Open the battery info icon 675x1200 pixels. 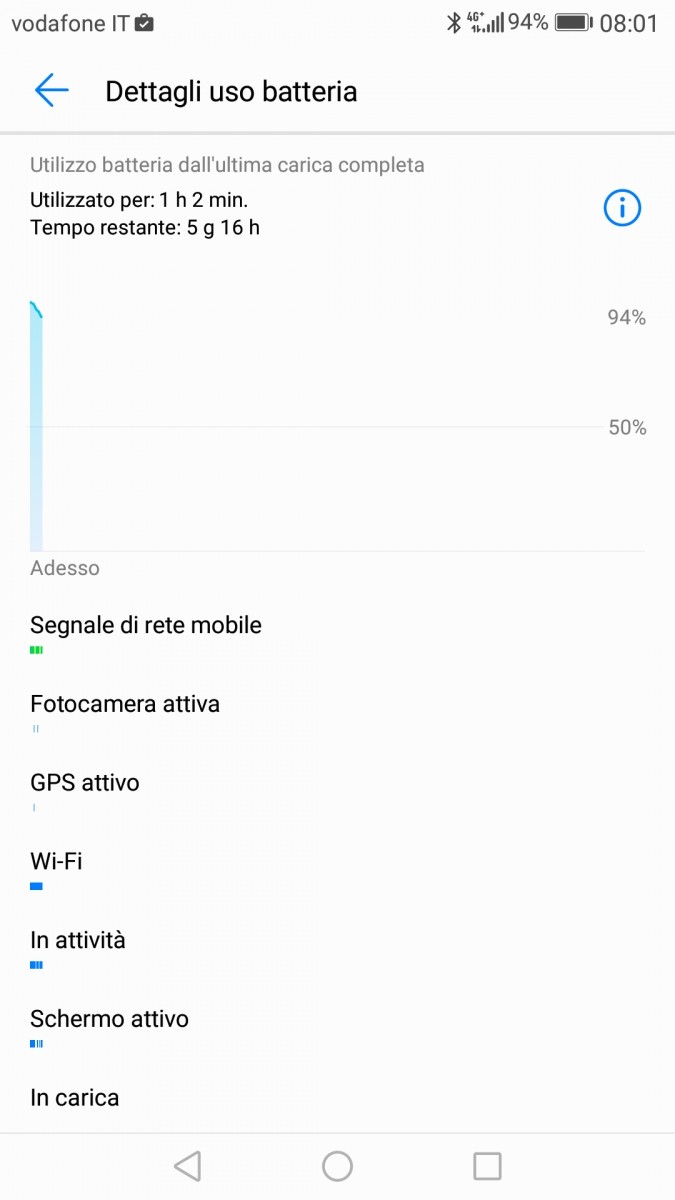coord(622,208)
